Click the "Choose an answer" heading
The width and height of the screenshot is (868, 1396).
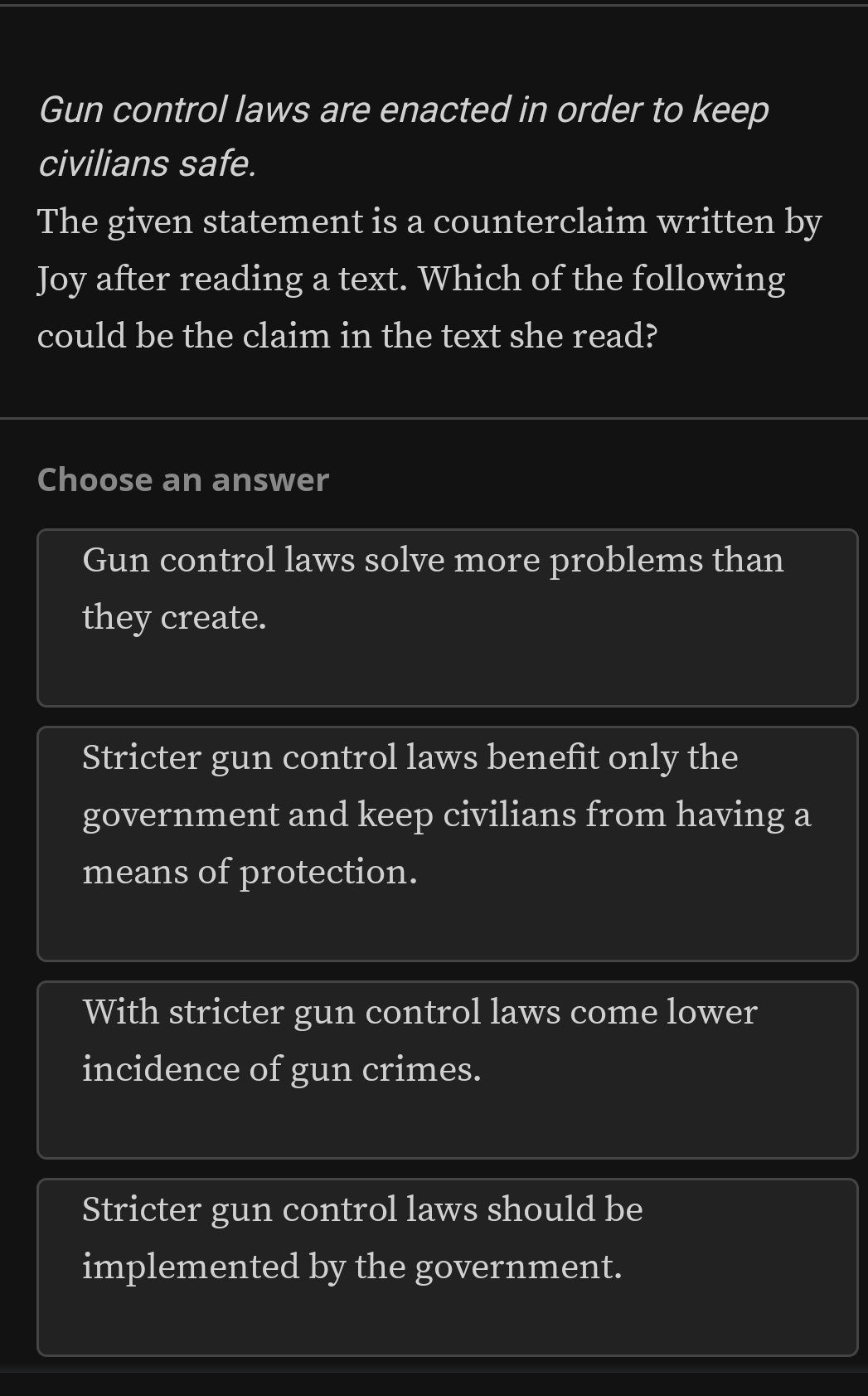(183, 479)
